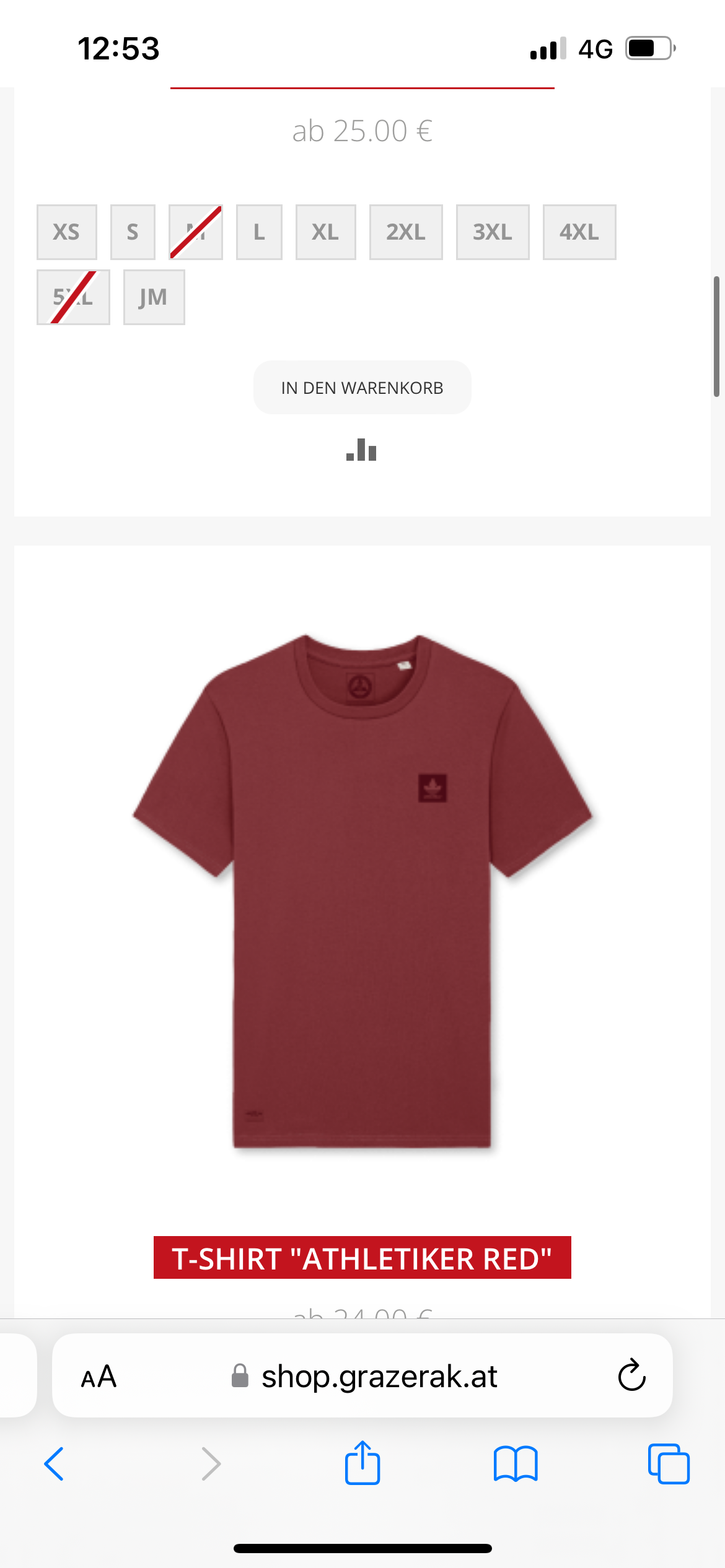Reload the shop page
Viewport: 725px width, 1568px height.
pyautogui.click(x=631, y=1375)
